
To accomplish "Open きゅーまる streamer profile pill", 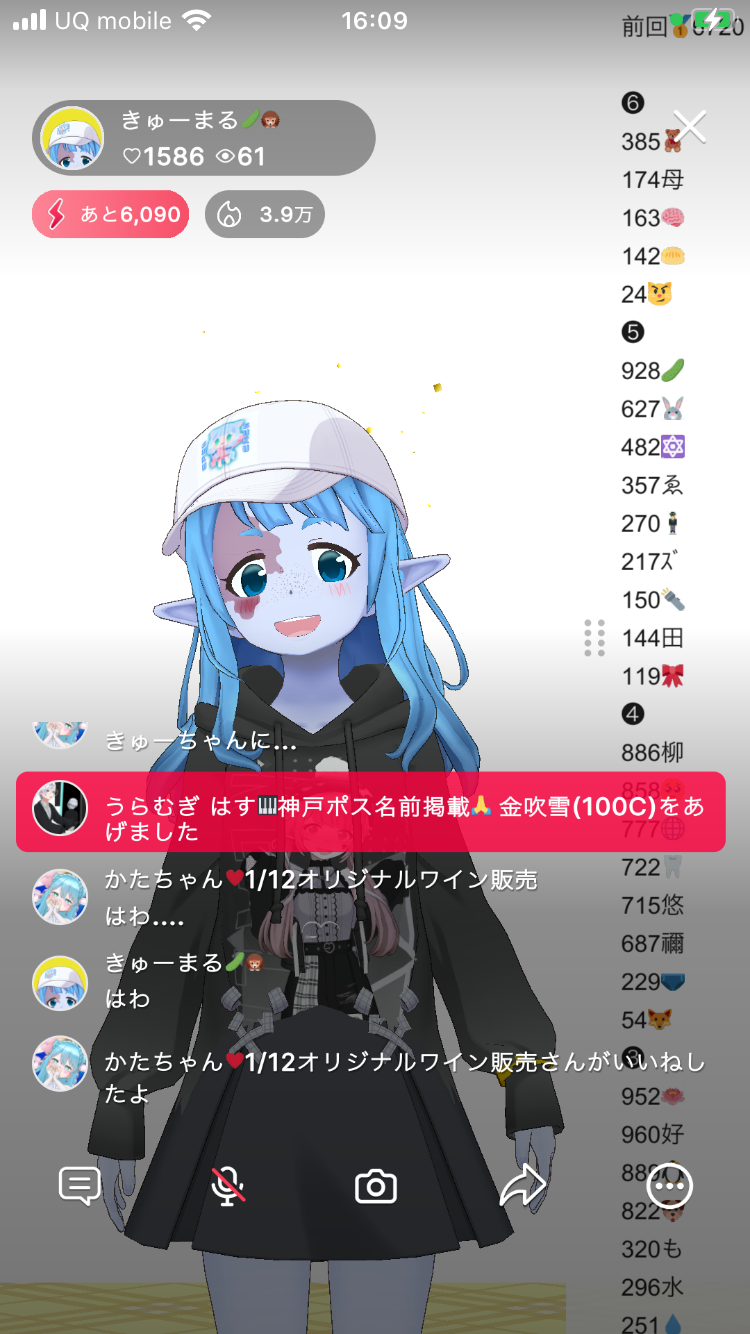I will (x=204, y=138).
